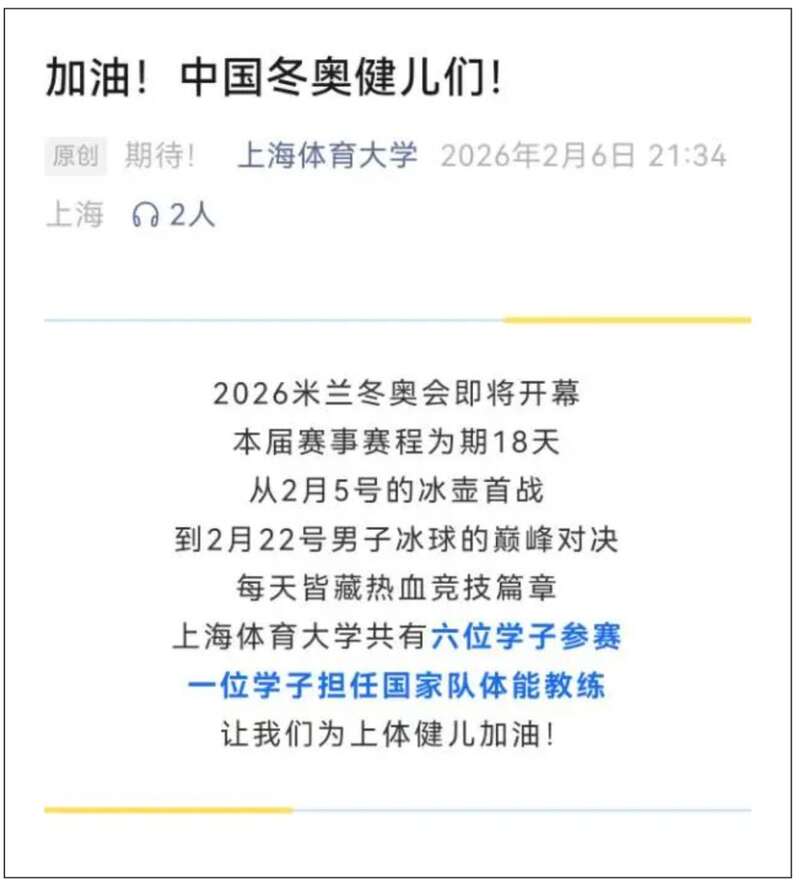Tap the headphone listeners icon

[x=146, y=215]
